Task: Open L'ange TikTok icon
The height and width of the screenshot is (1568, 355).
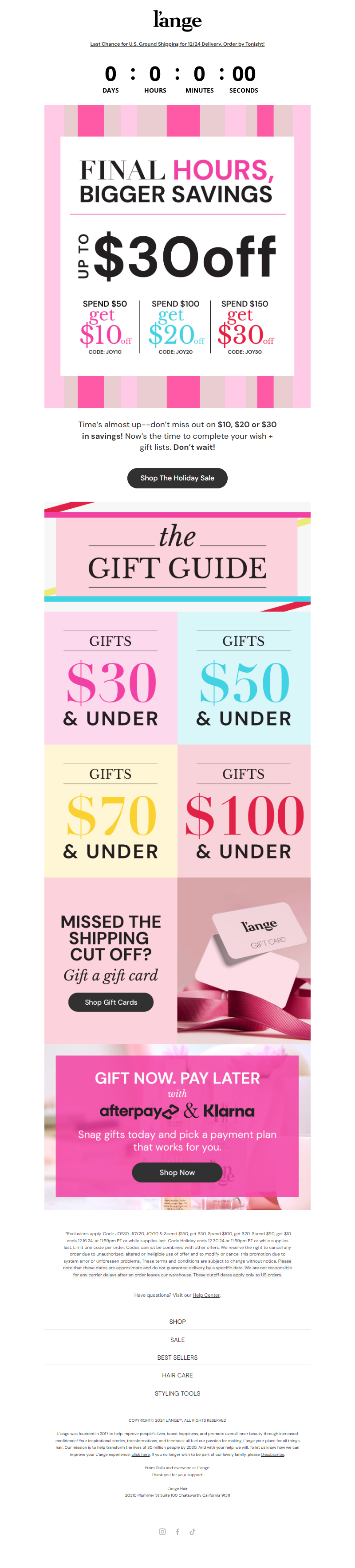Action: [192, 1532]
